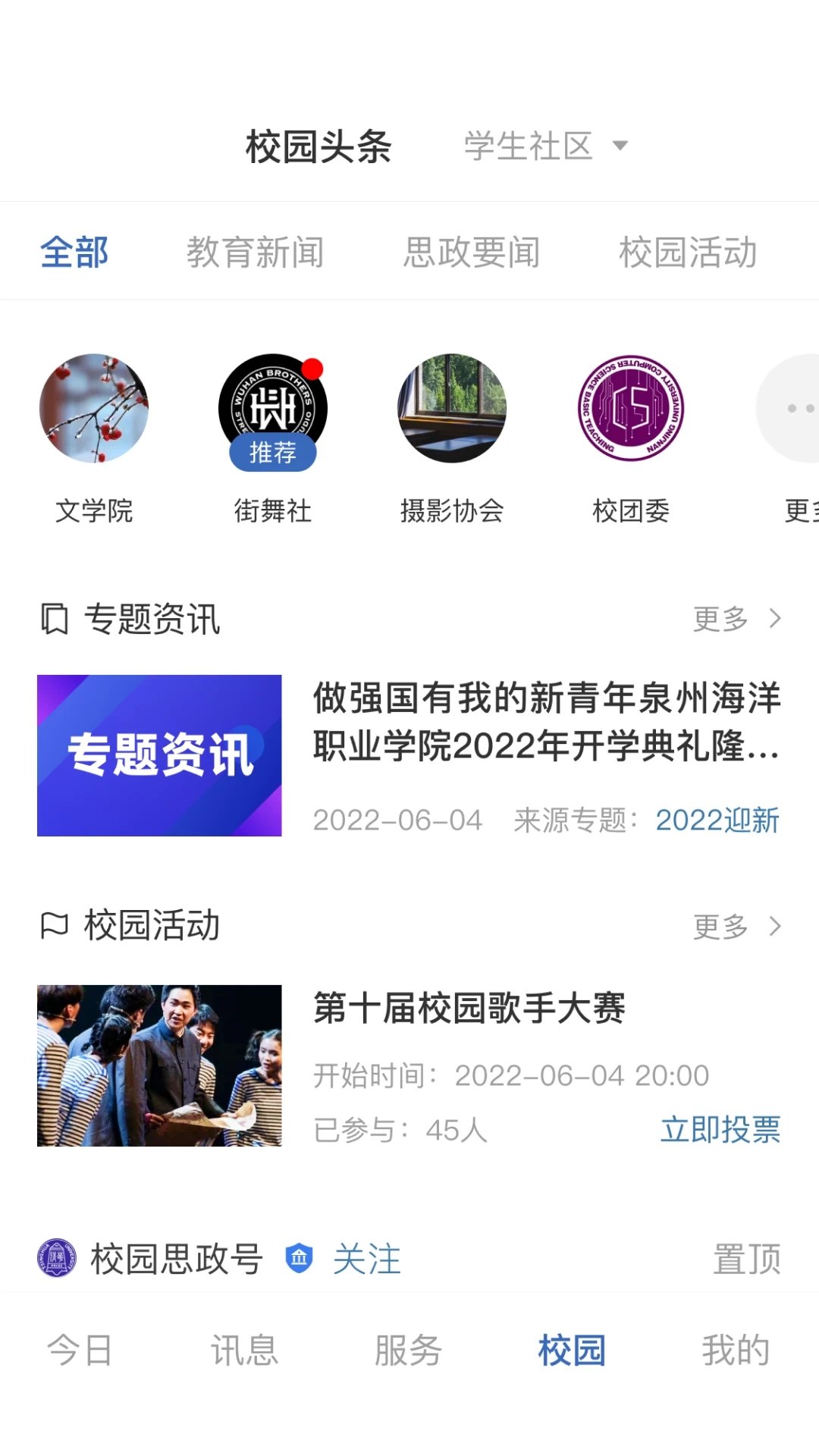The height and width of the screenshot is (1456, 819).
Task: Open the 第十届校园歌手大赛 activity
Action: click(x=469, y=1009)
